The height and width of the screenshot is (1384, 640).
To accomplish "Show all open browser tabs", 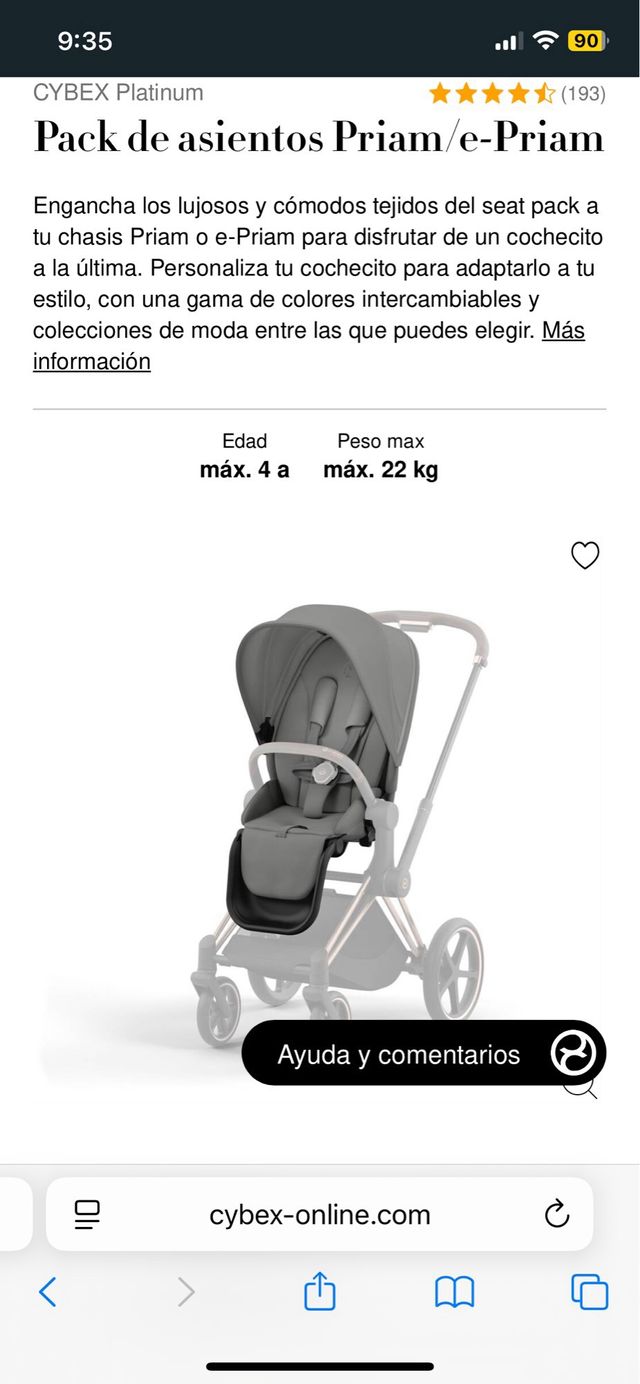I will tap(589, 1293).
